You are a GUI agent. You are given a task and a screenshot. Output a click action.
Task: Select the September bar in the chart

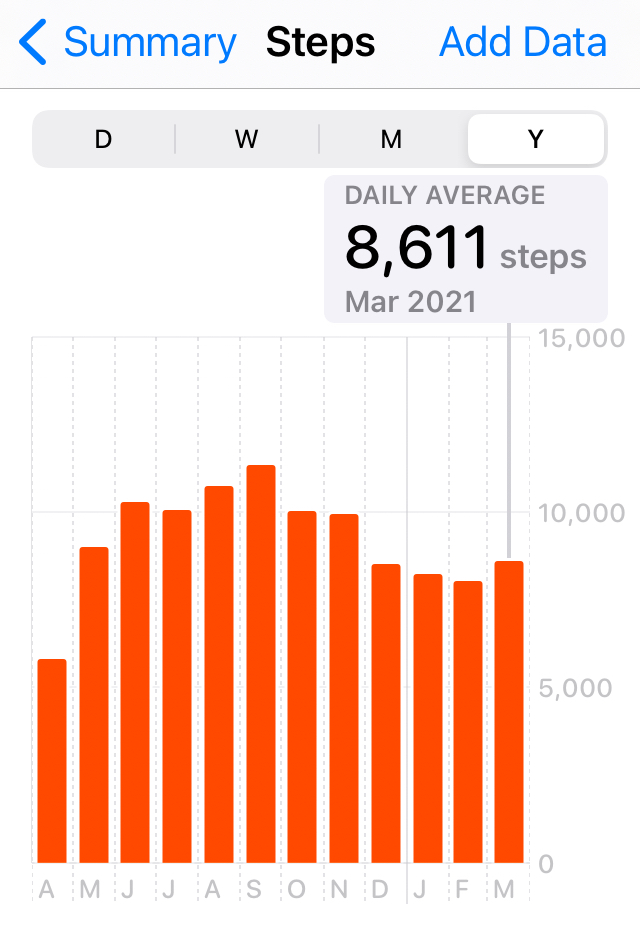[261, 664]
